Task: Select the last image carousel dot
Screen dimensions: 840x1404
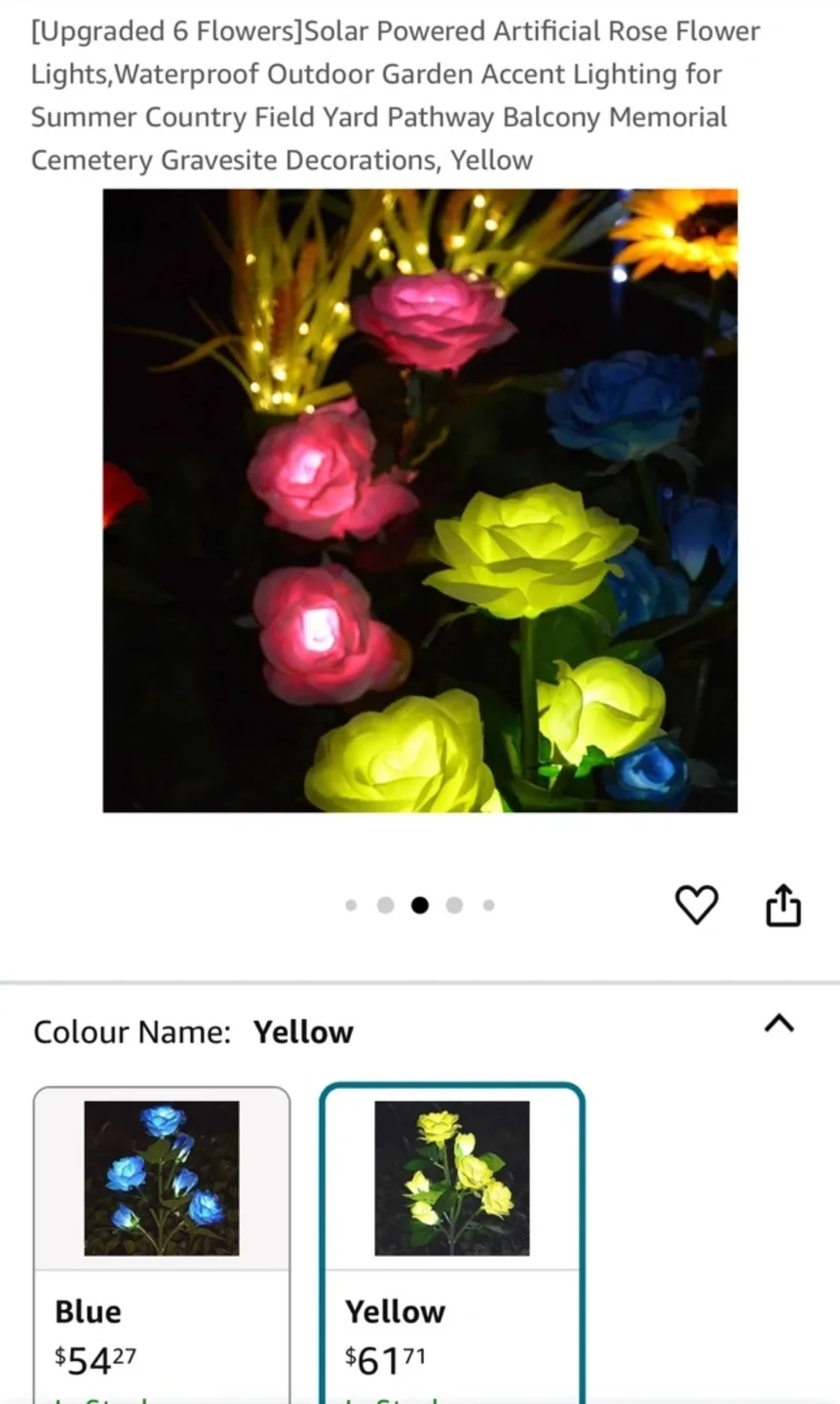Action: pyautogui.click(x=488, y=905)
